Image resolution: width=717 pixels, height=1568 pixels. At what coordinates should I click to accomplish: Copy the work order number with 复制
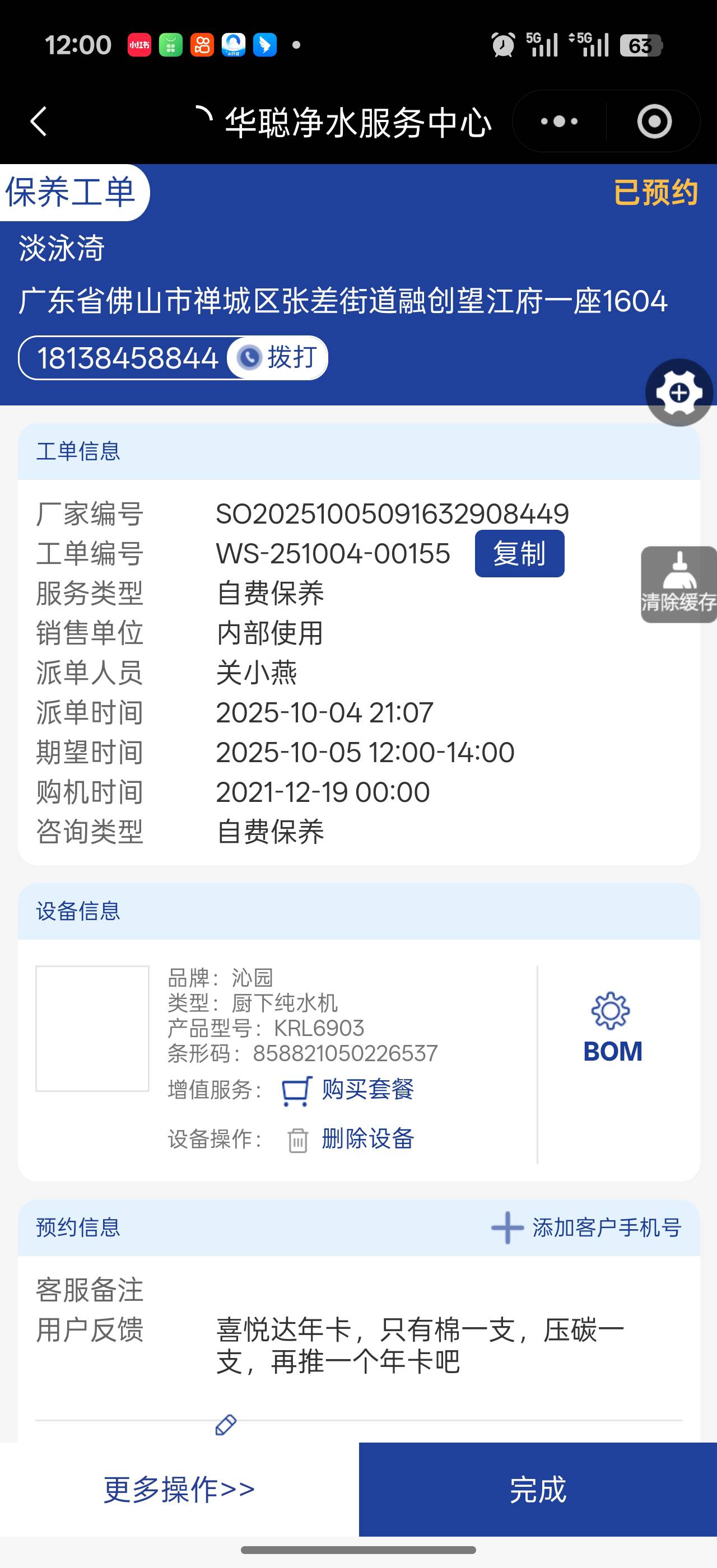[x=519, y=553]
